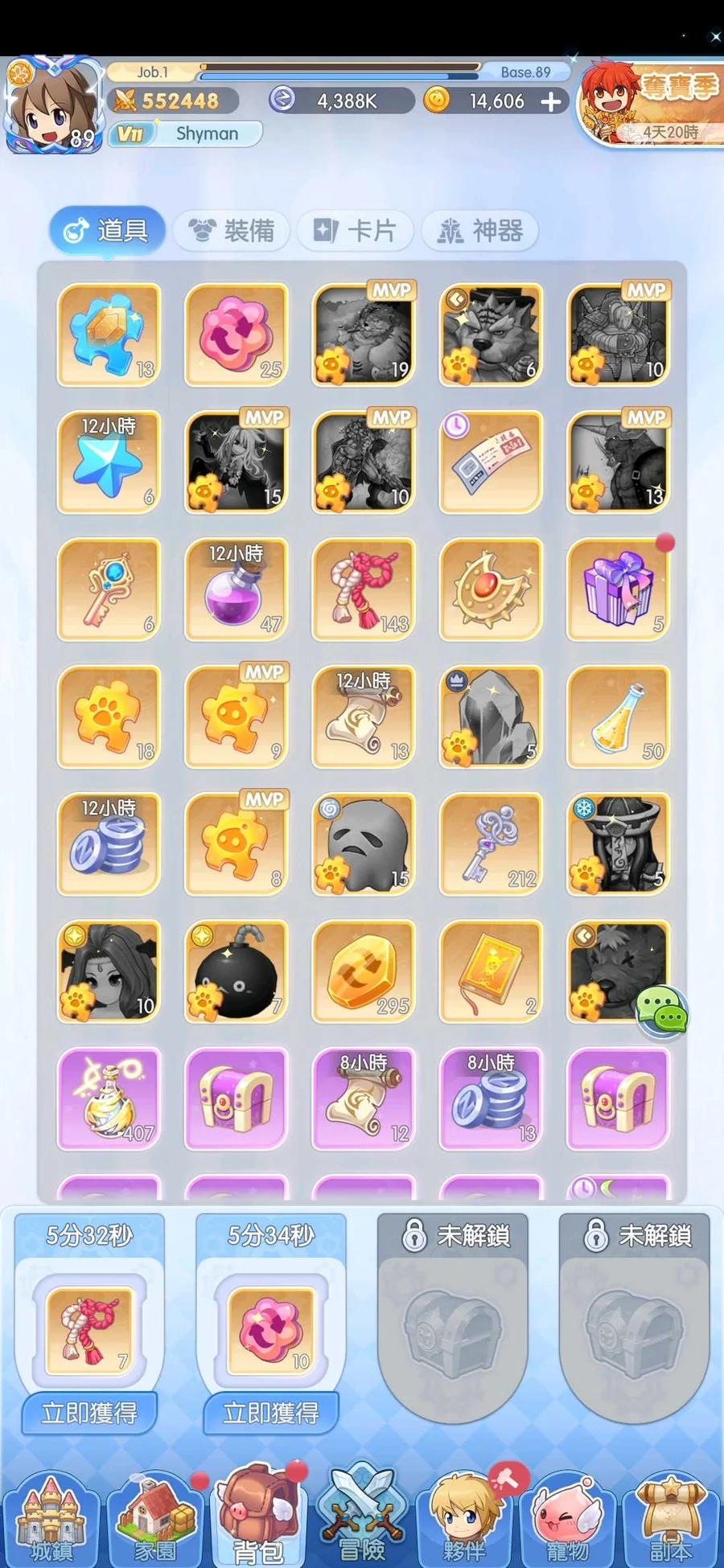Image resolution: width=724 pixels, height=1568 pixels.
Task: Select the yellow potion item with 50
Action: coord(618,716)
